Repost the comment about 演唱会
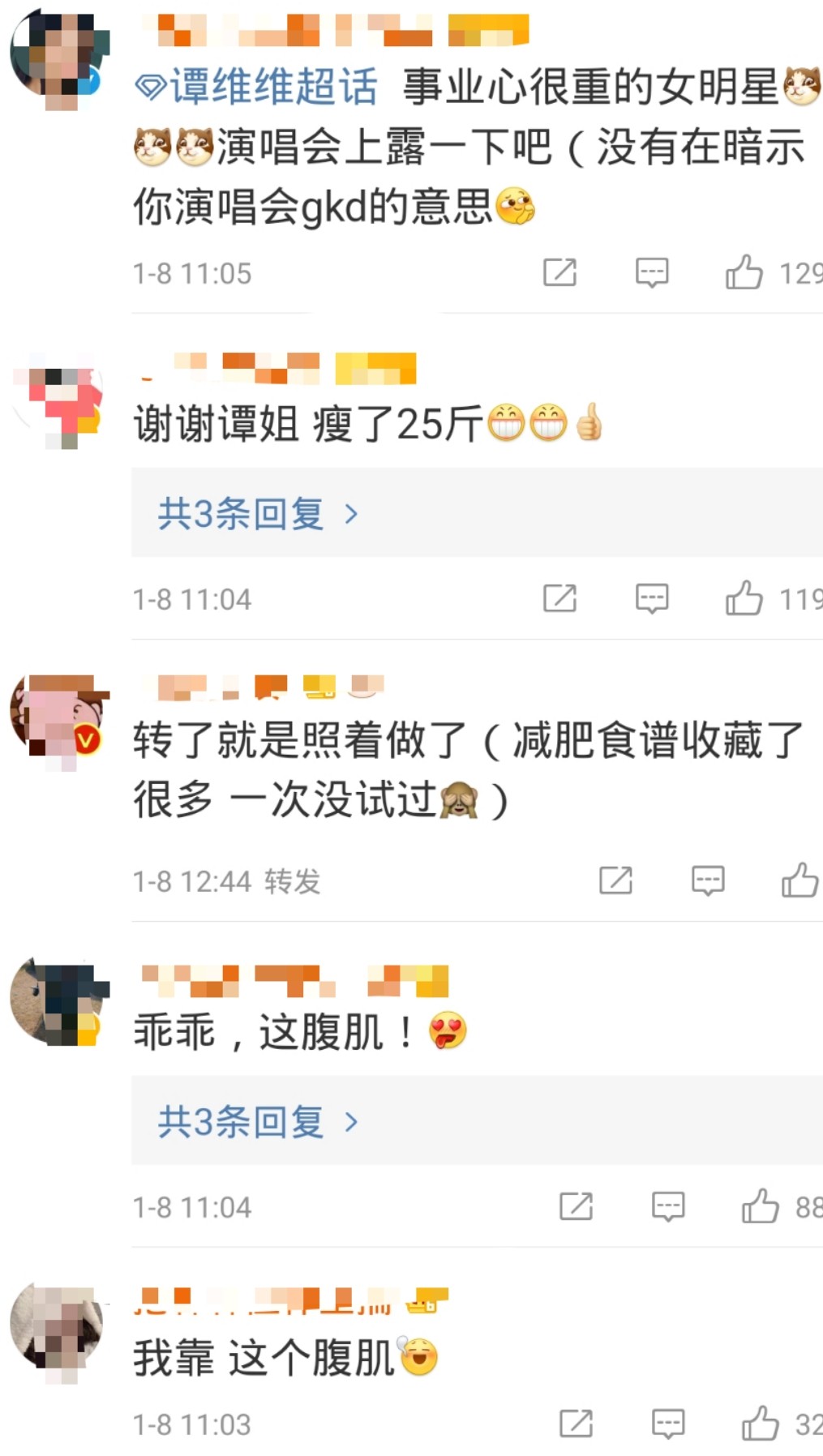Screen dimensions: 823x1456 point(559,273)
